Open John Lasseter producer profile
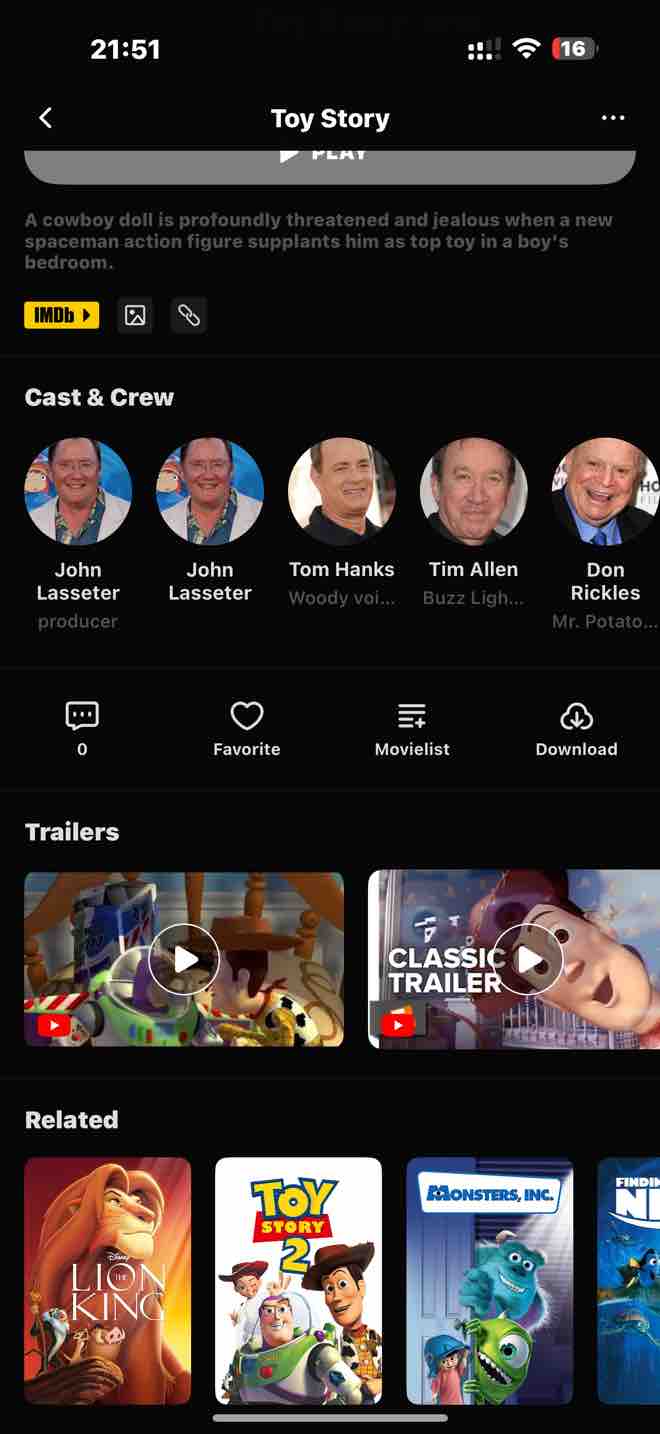This screenshot has height=1434, width=660. pyautogui.click(x=78, y=492)
